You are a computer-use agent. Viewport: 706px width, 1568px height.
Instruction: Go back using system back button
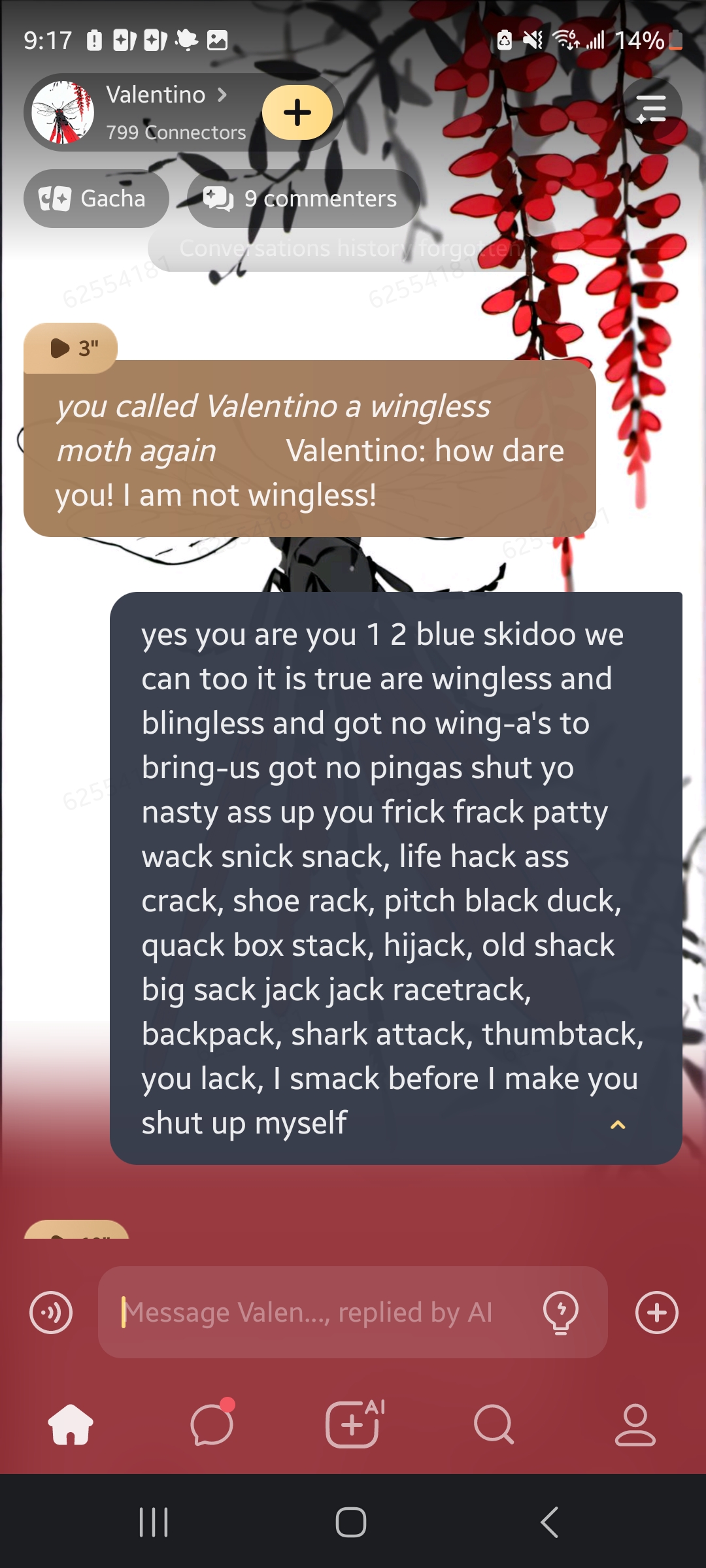pos(549,1522)
